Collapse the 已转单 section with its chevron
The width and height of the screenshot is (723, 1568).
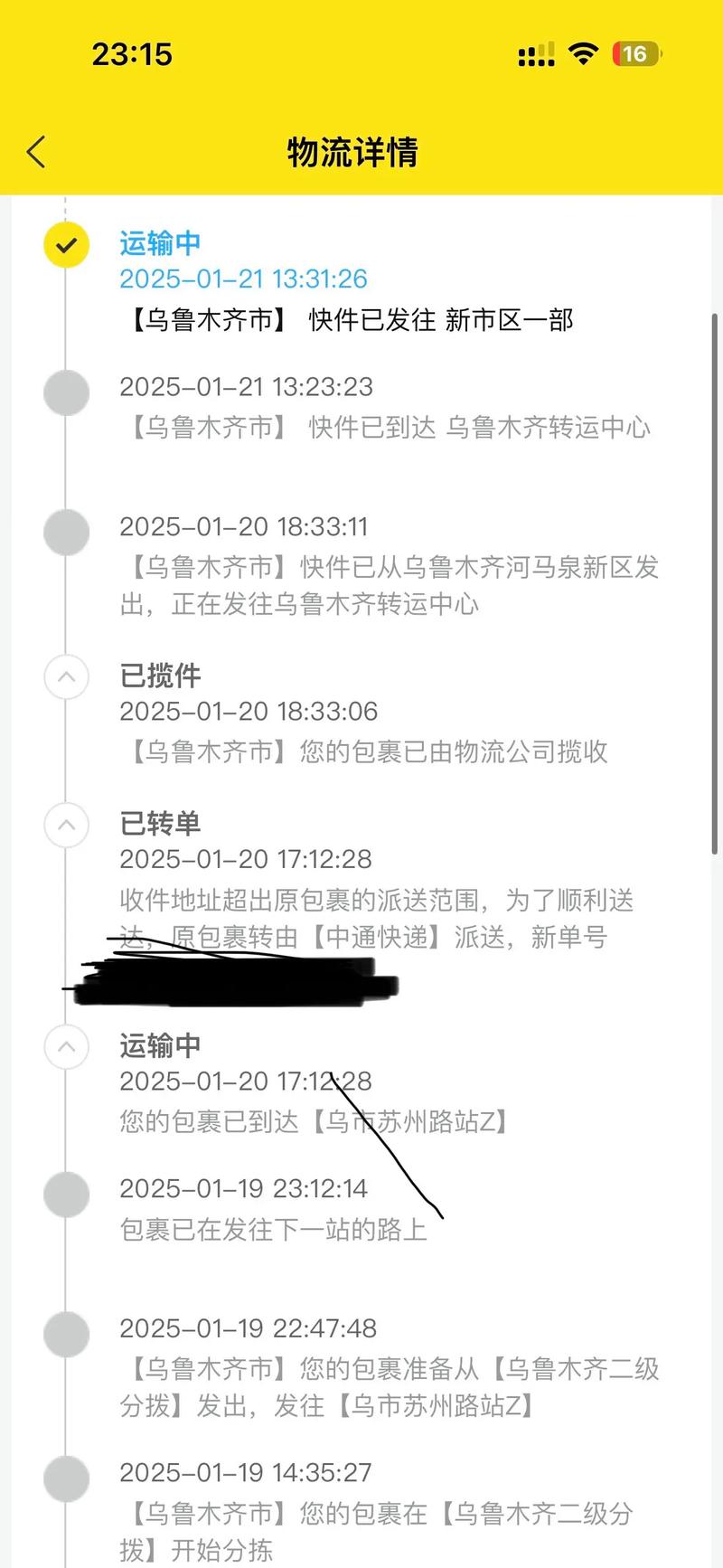click(x=65, y=825)
